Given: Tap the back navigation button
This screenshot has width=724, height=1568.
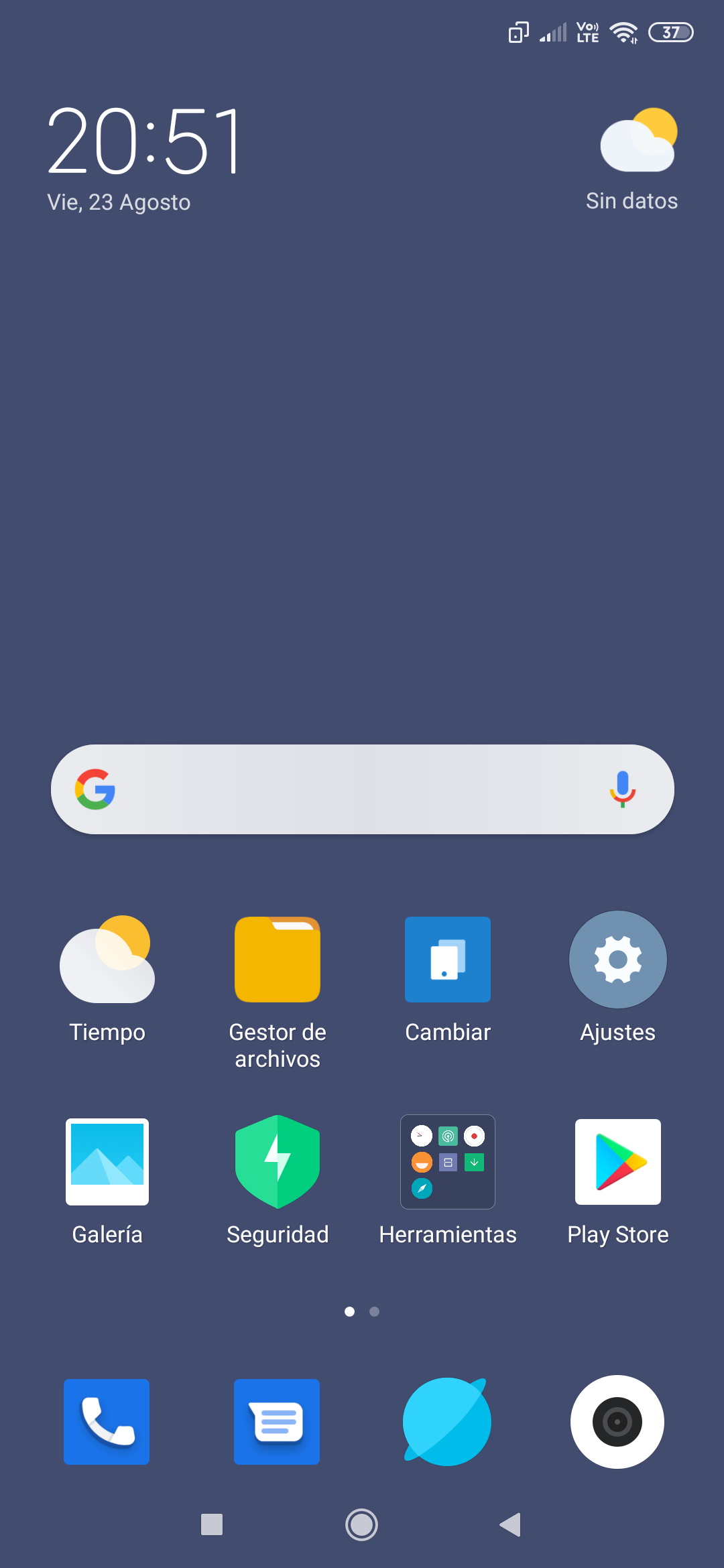Looking at the screenshot, I should [511, 1524].
